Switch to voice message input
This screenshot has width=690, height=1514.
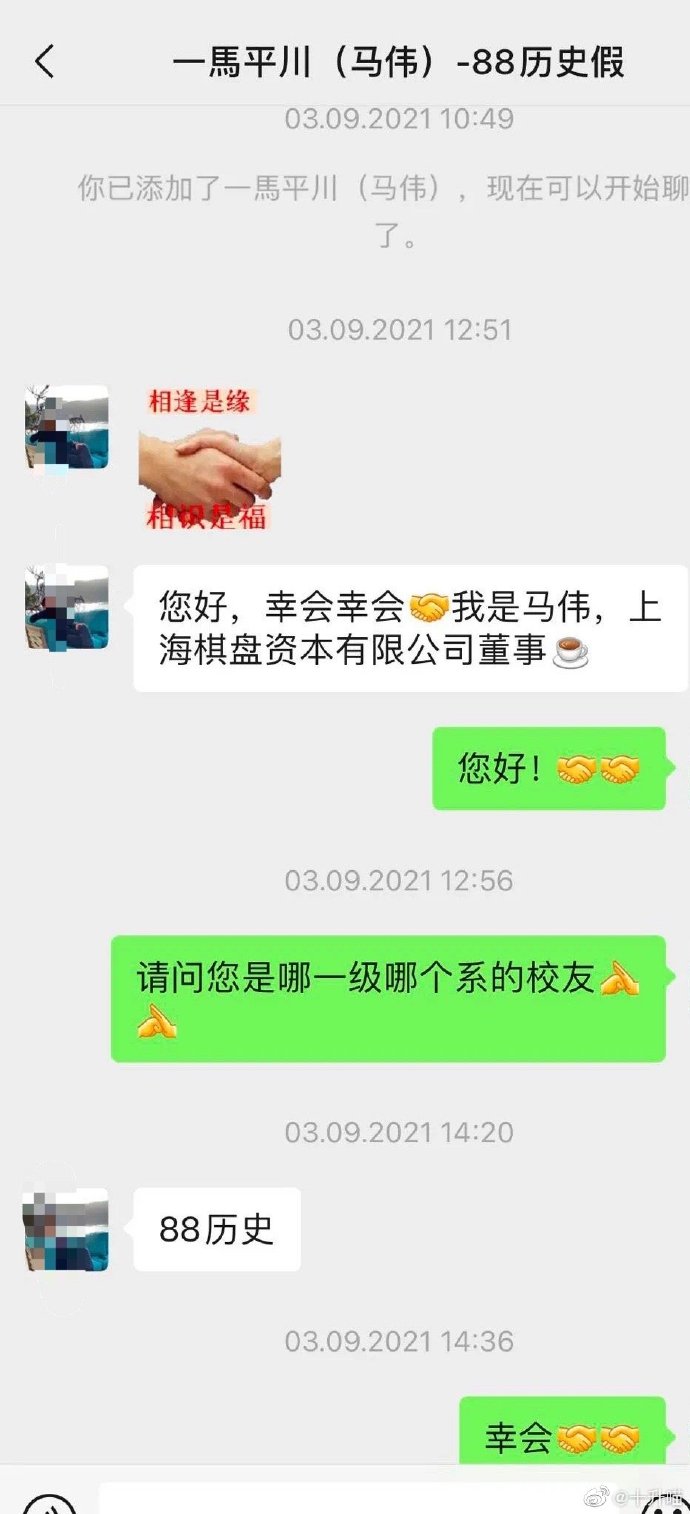tap(48, 1505)
